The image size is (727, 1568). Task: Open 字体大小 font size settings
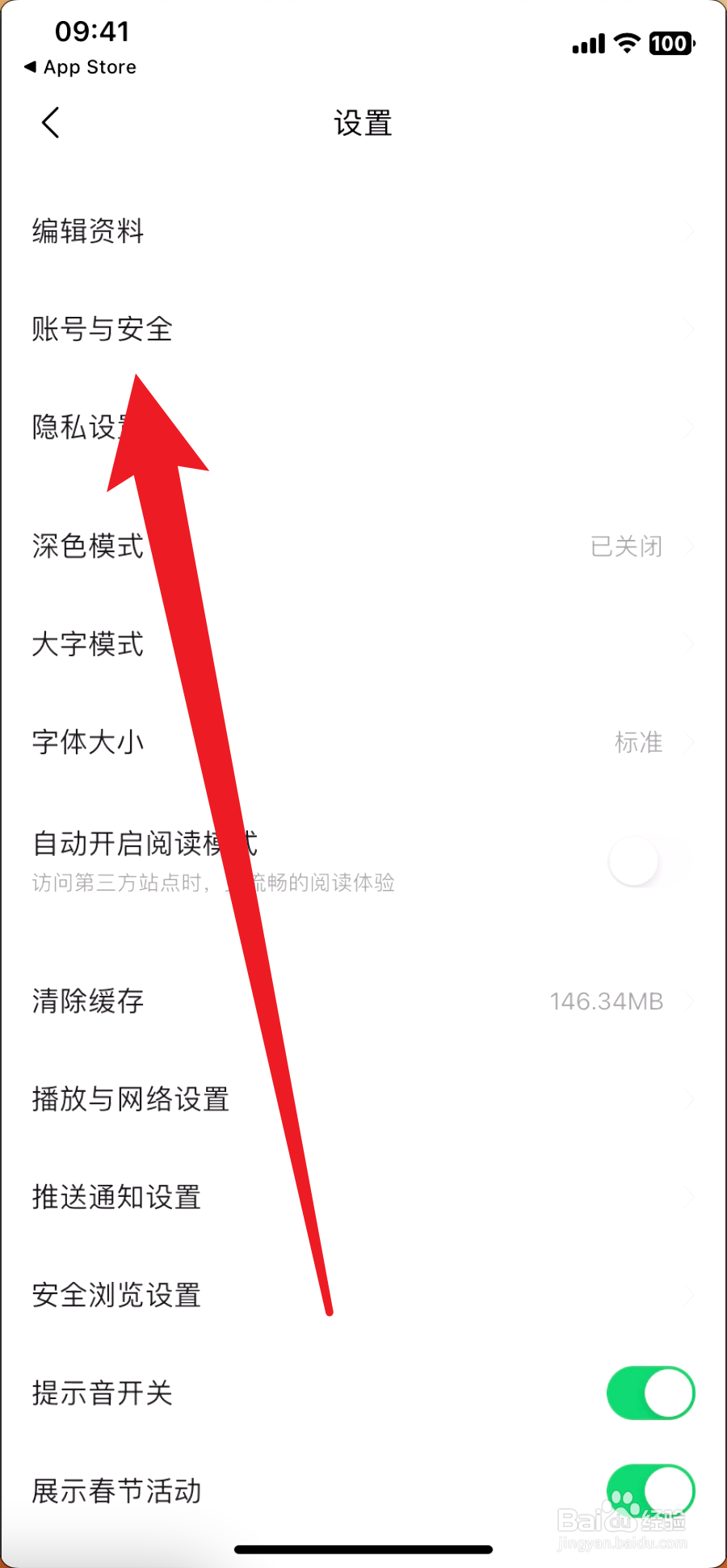click(x=87, y=742)
